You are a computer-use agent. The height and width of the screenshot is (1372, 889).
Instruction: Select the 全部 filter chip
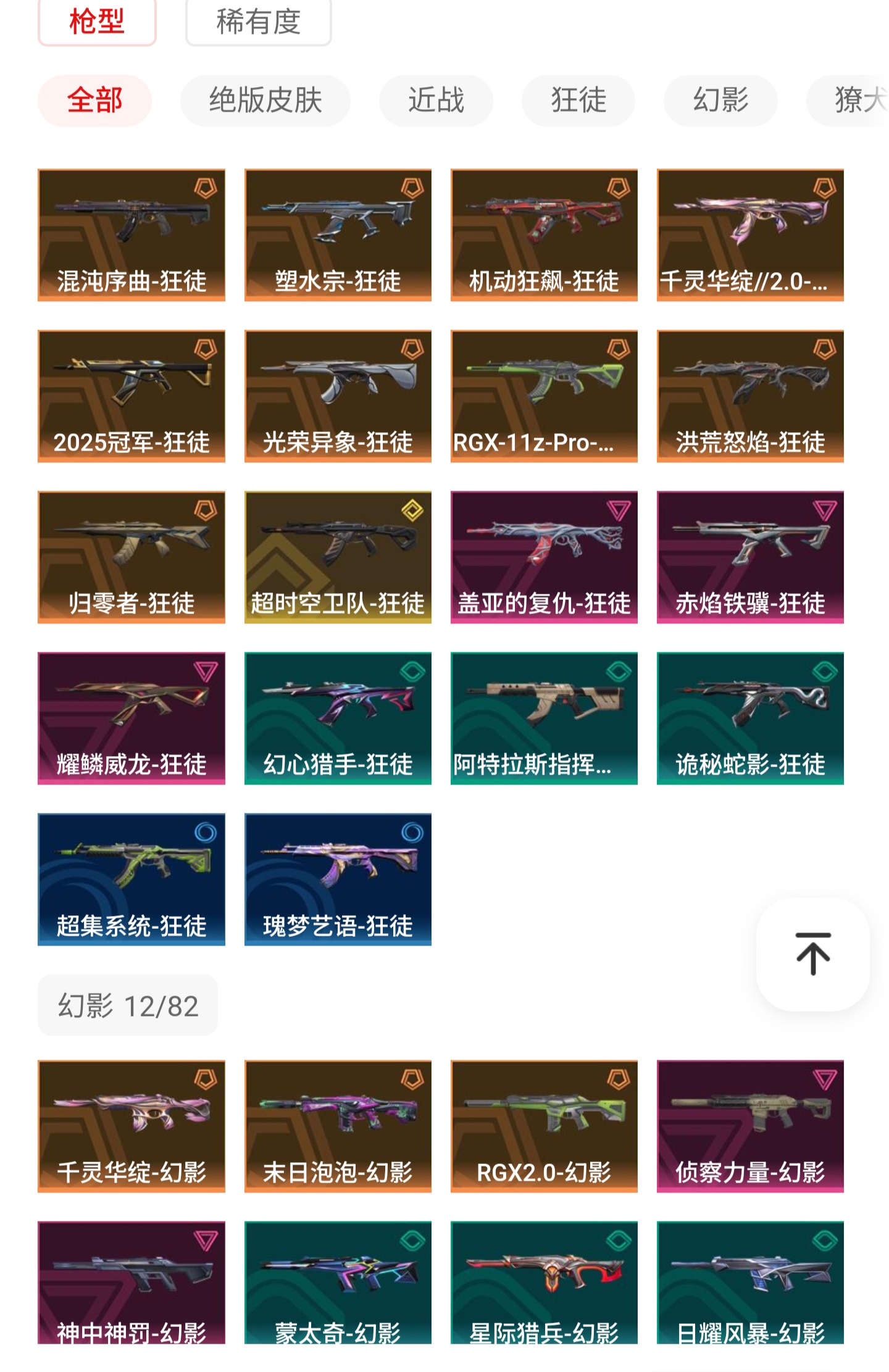point(94,100)
